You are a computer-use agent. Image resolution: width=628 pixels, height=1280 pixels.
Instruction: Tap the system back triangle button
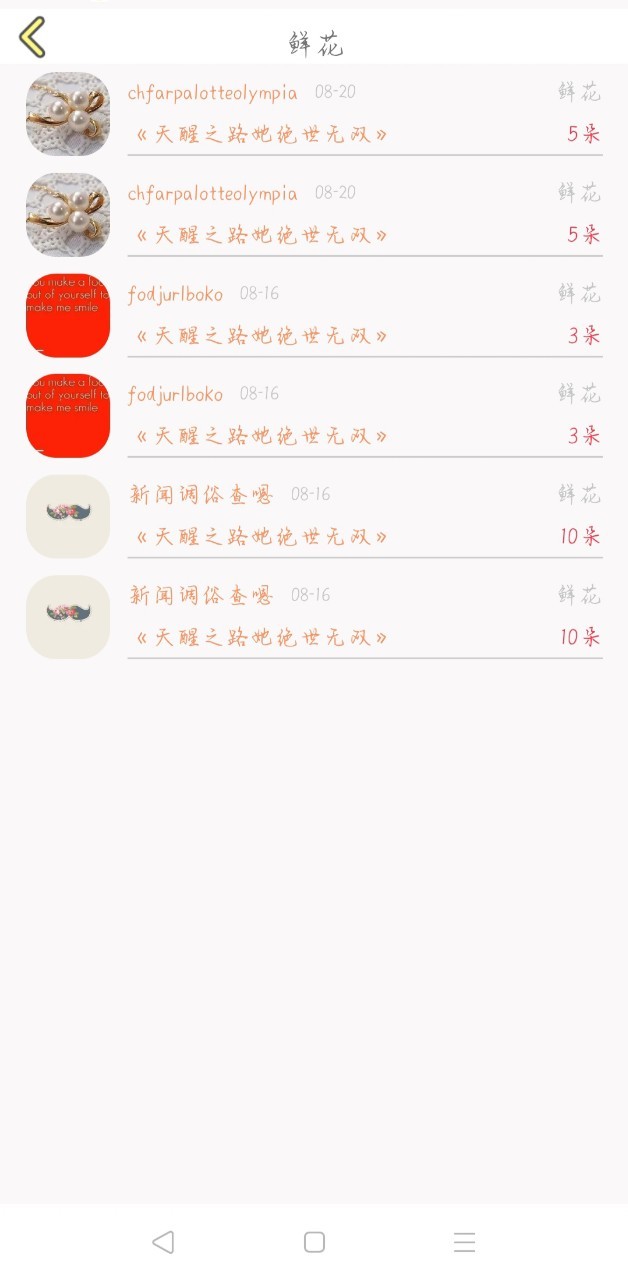tap(163, 1242)
